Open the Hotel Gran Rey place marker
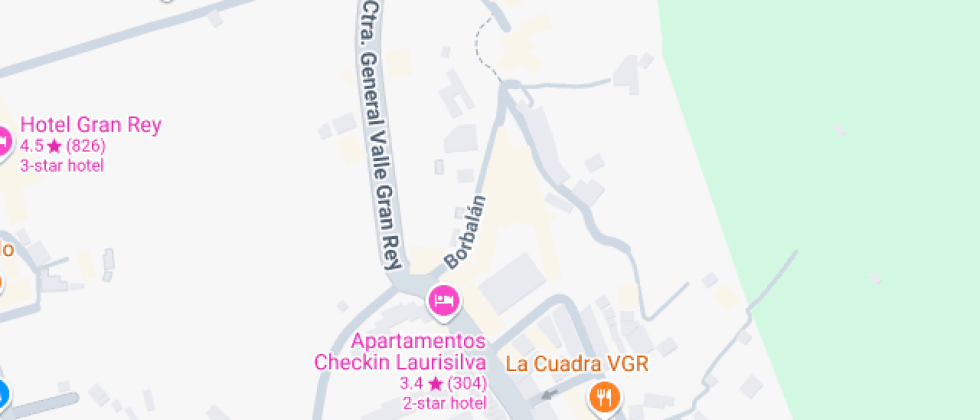 click(4, 141)
